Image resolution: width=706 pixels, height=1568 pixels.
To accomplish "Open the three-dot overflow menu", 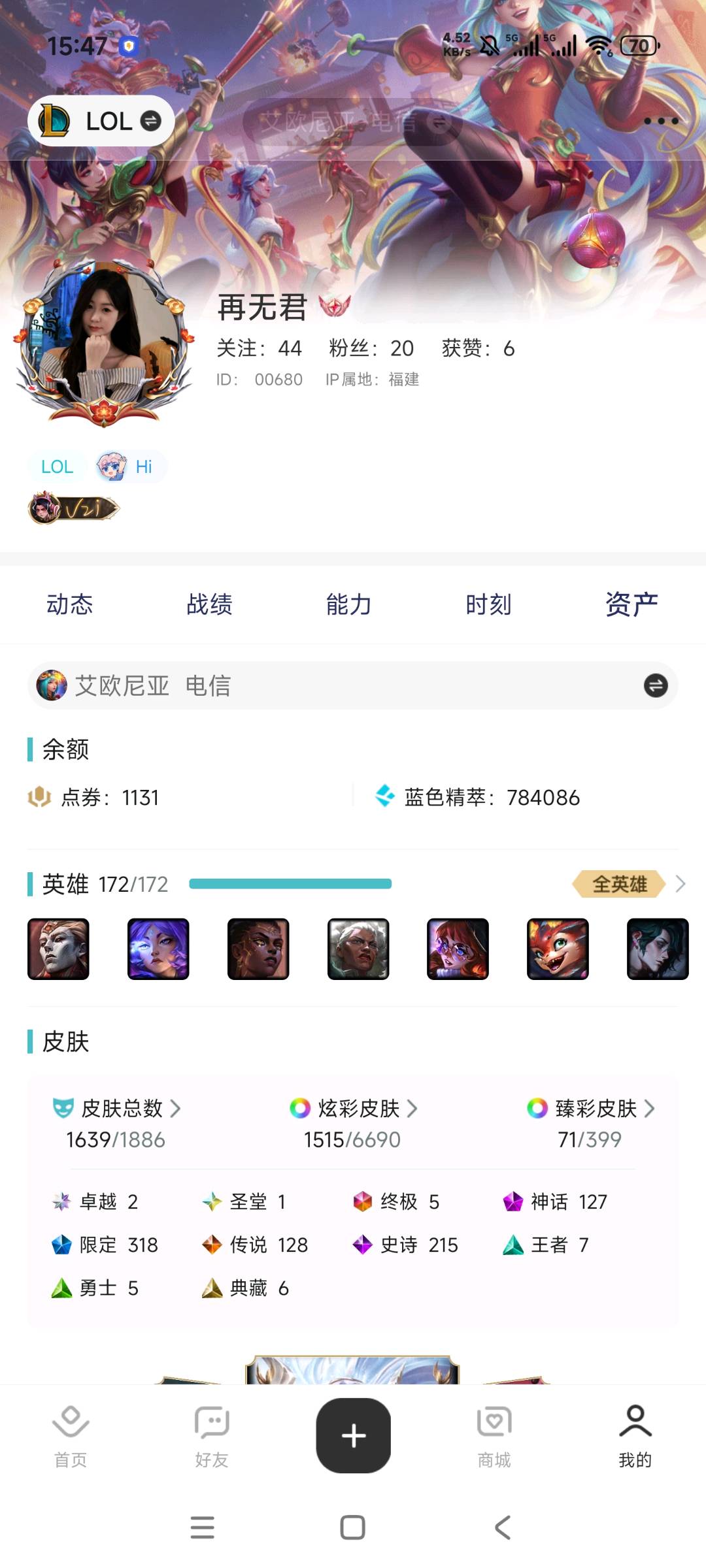I will 660,121.
